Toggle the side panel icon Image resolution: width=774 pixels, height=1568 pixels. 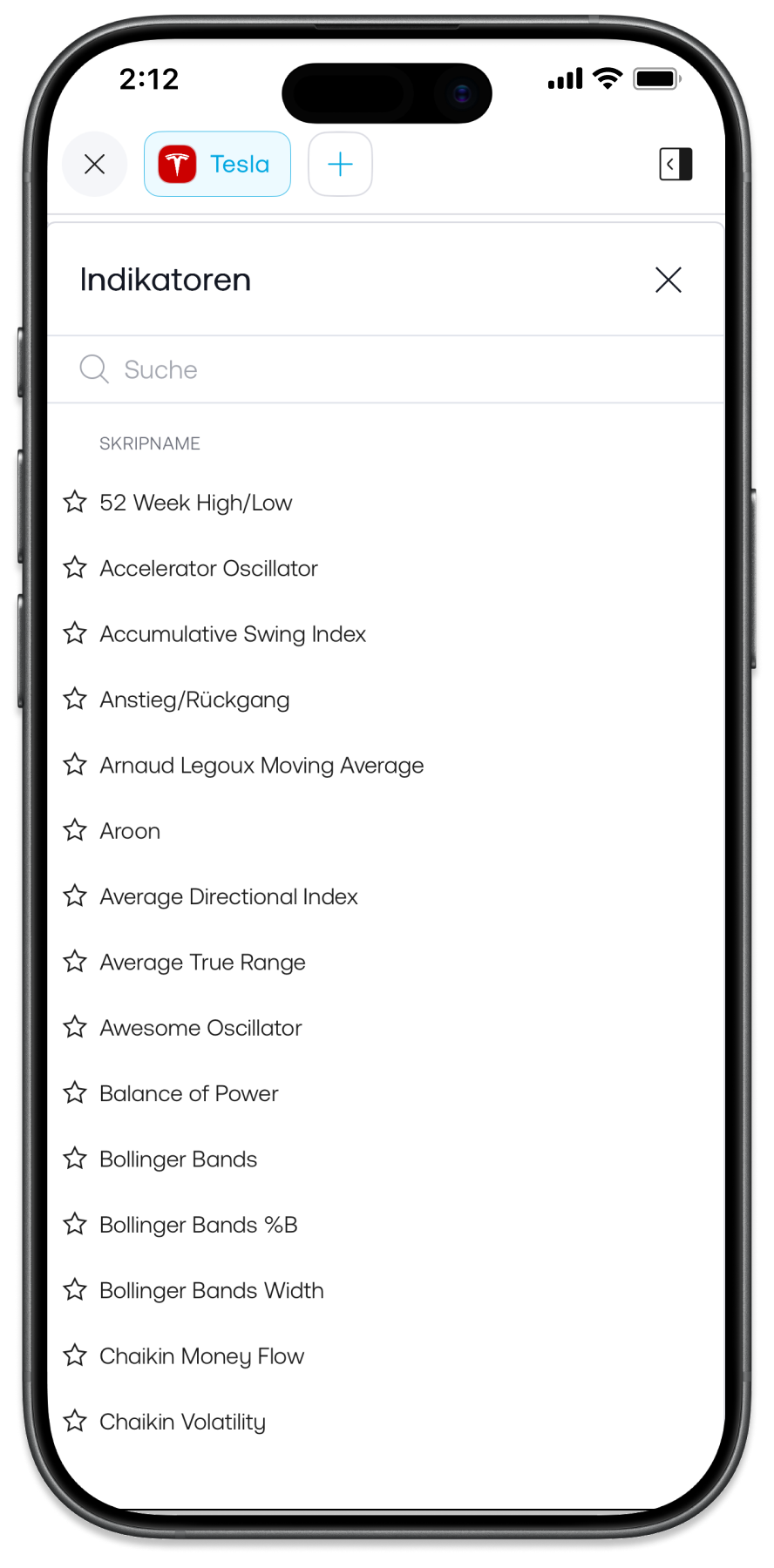(x=676, y=164)
